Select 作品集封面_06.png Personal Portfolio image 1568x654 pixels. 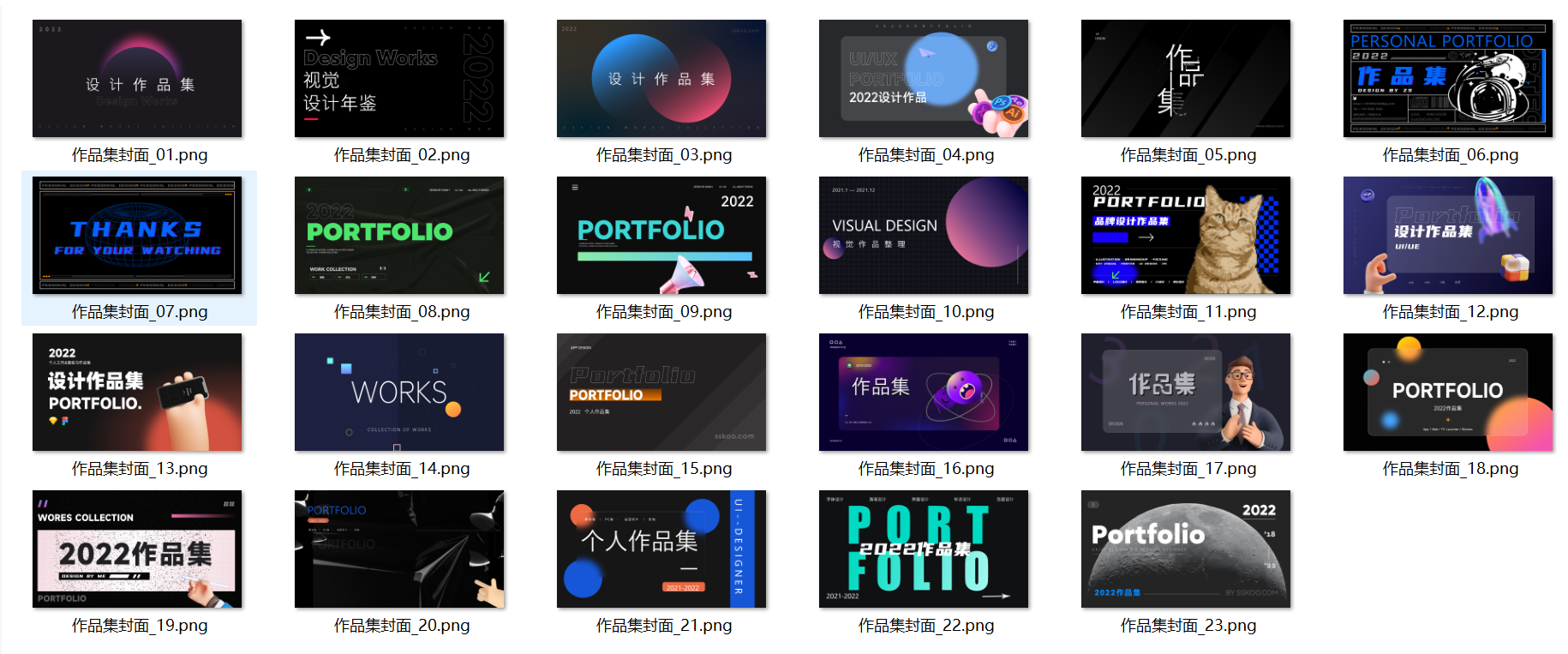pyautogui.click(x=1448, y=79)
